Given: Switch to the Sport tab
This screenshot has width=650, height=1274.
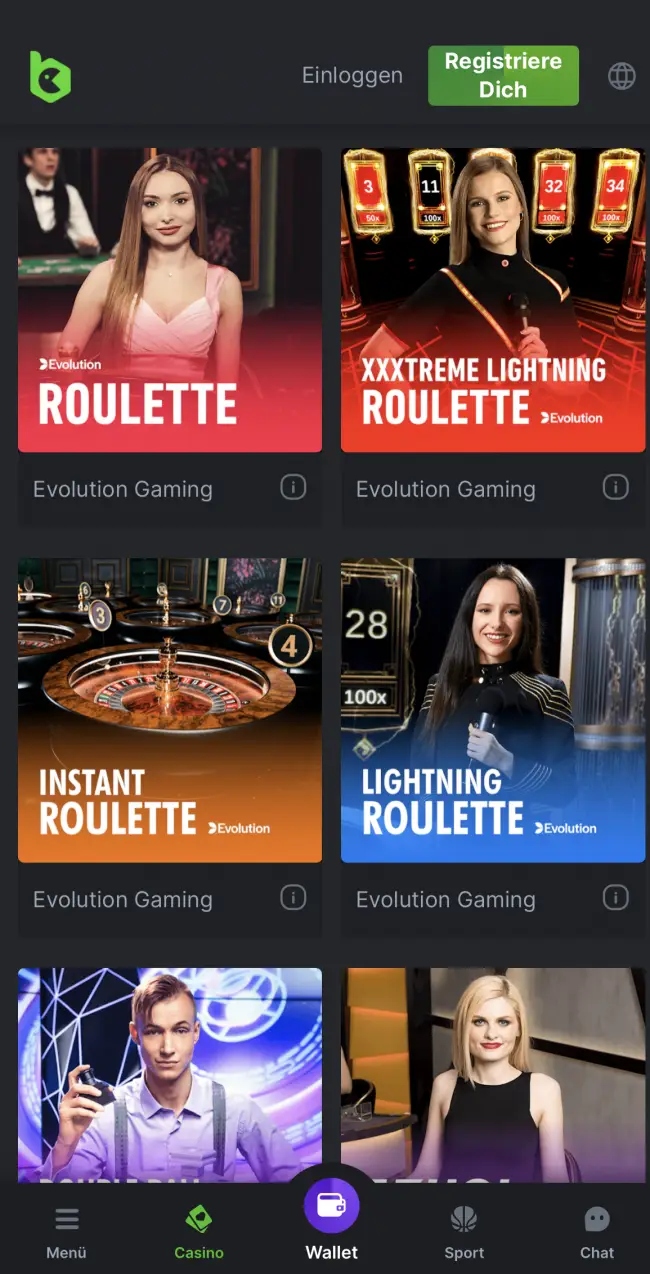Looking at the screenshot, I should (464, 1232).
